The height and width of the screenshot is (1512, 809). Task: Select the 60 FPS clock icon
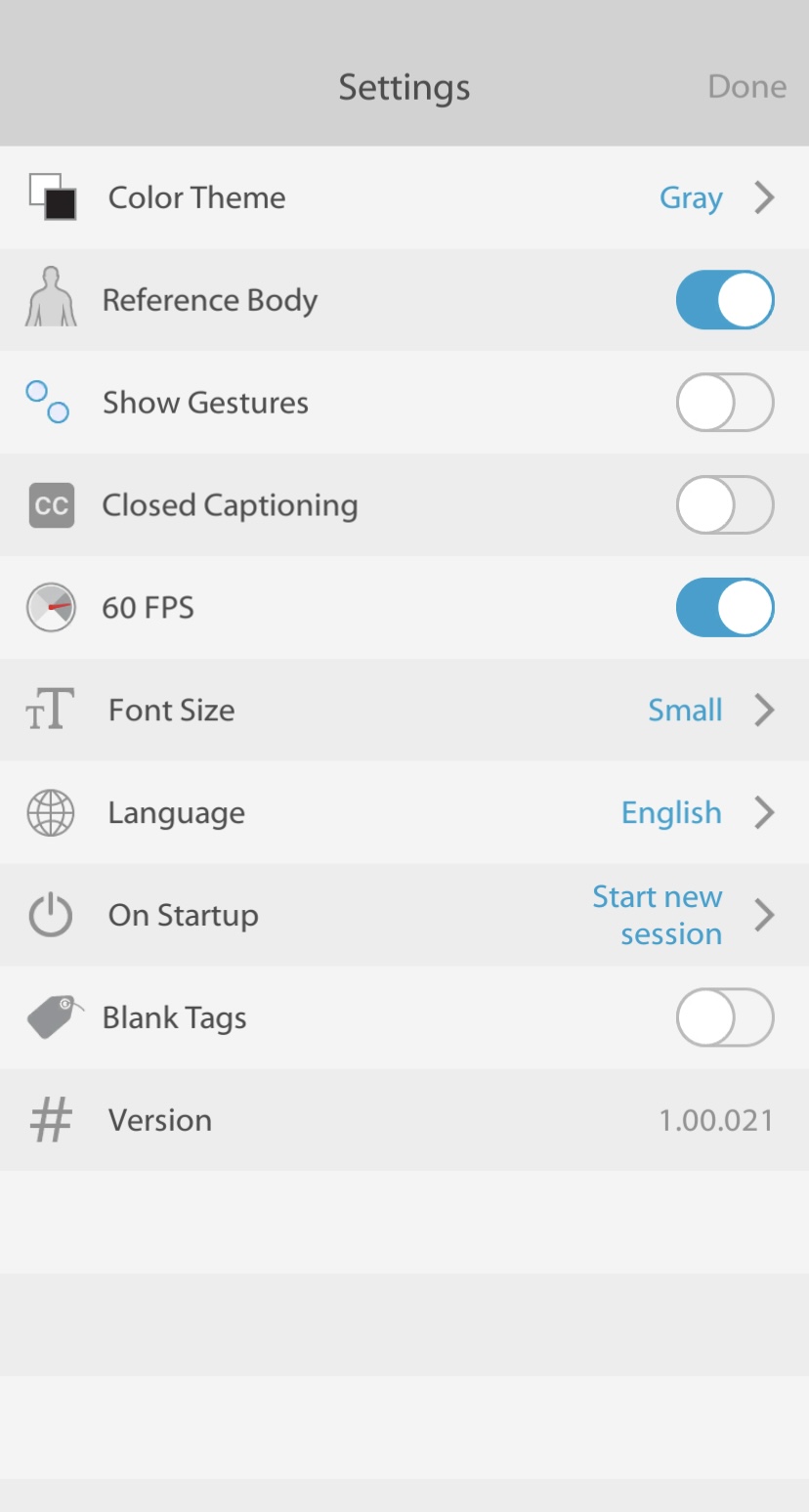coord(50,607)
